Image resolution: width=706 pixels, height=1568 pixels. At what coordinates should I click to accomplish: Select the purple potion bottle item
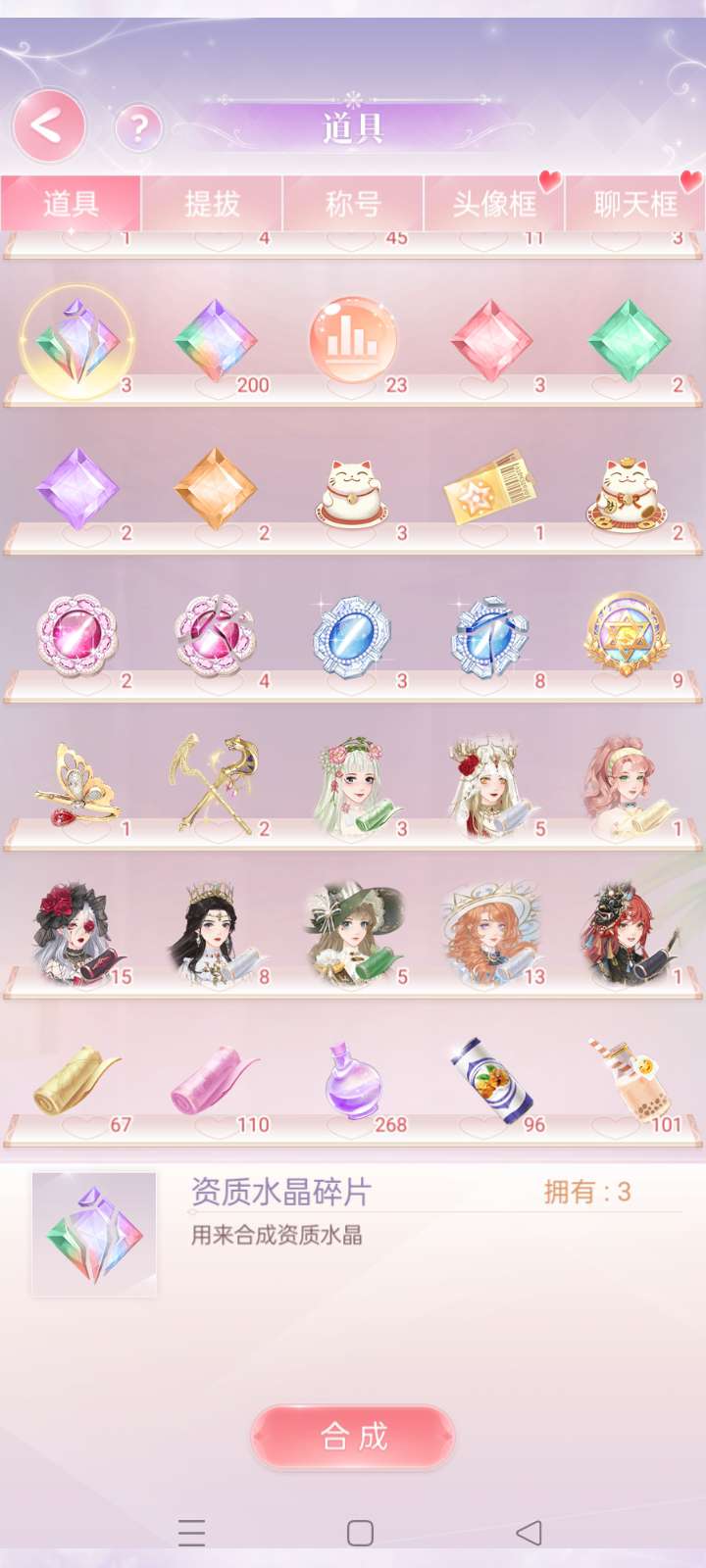[x=351, y=1080]
